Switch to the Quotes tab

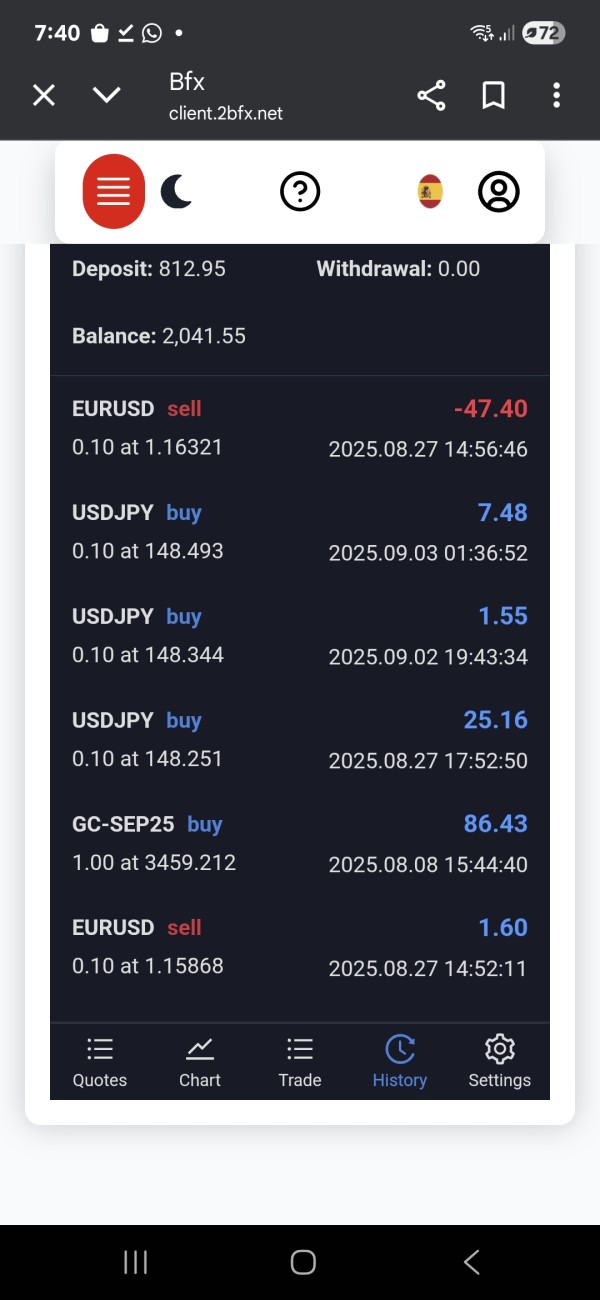(100, 1061)
